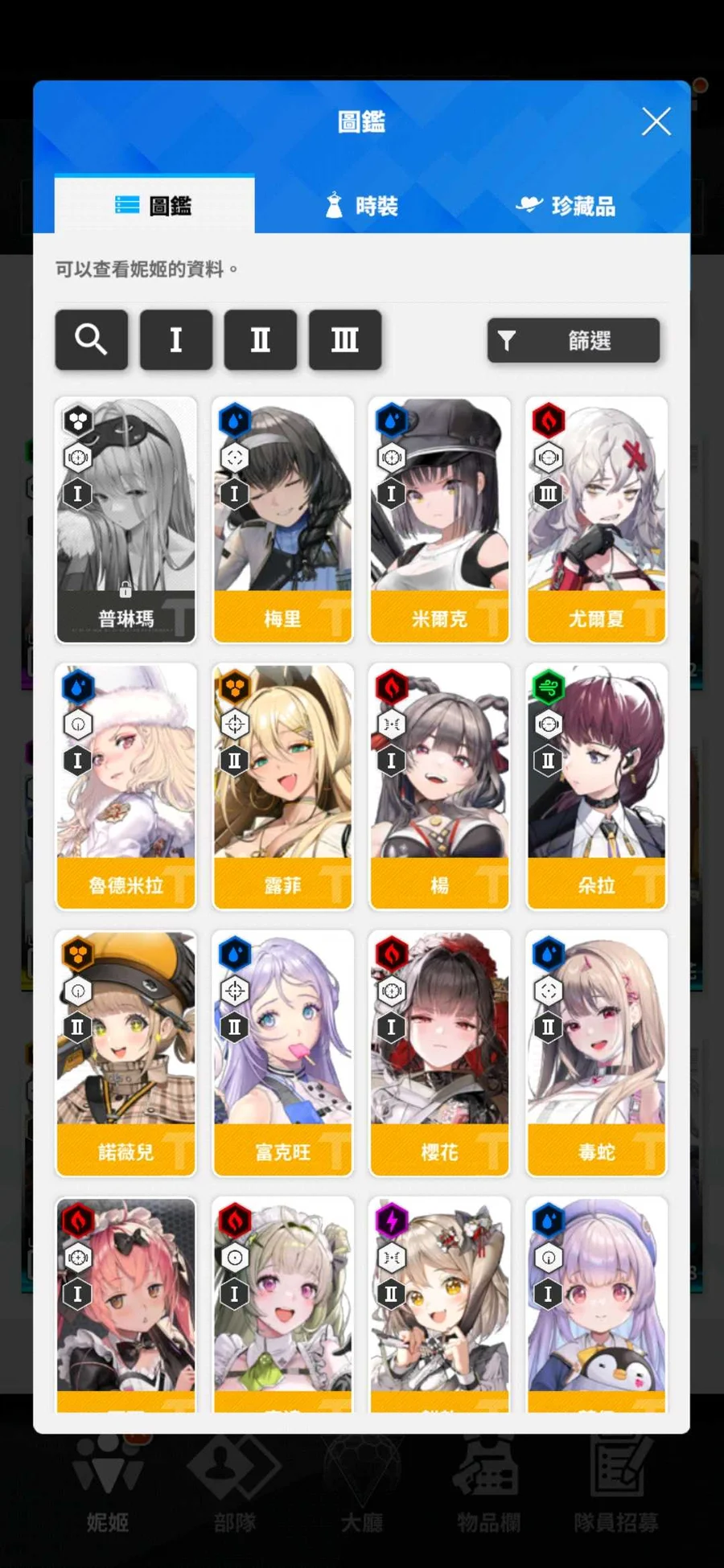The image size is (724, 1568).
Task: Select the 朵拉 character card
Action: pos(596,786)
